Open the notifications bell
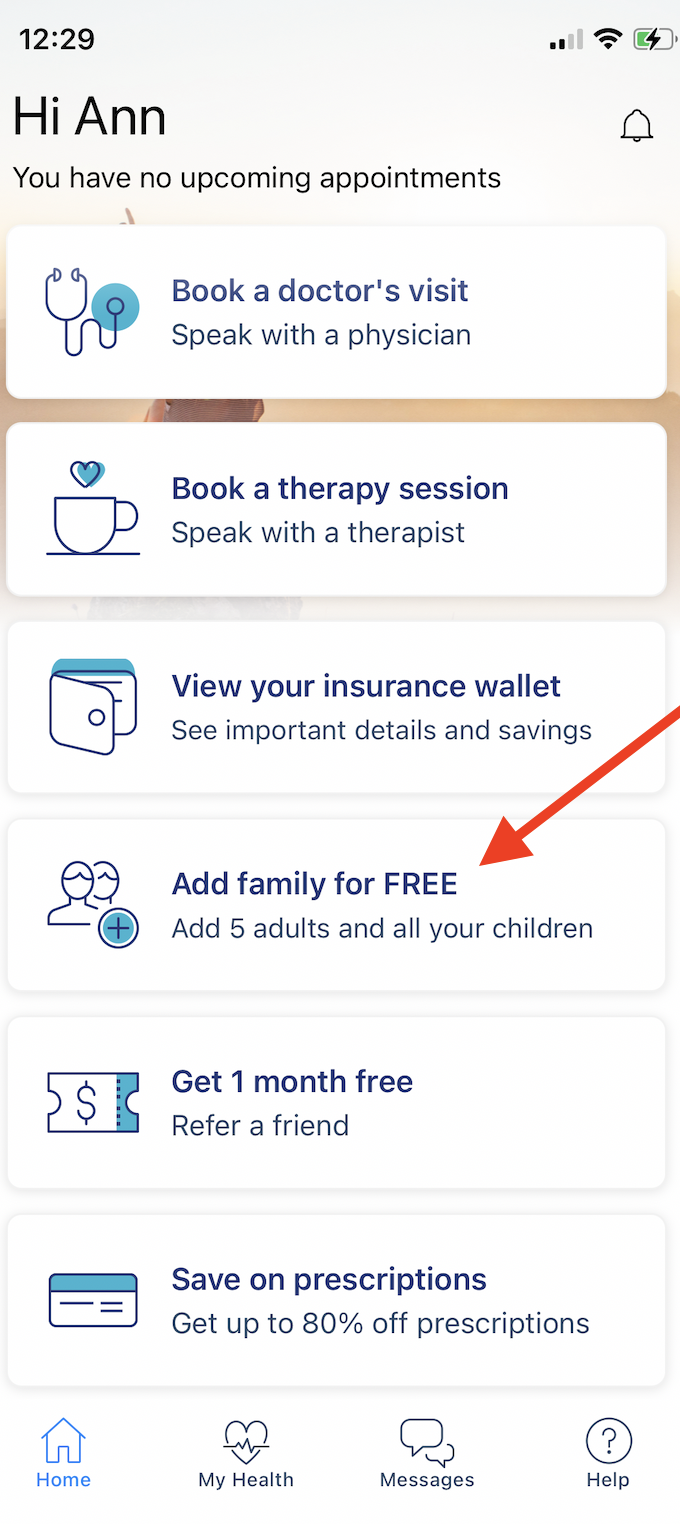680x1524 pixels. [636, 126]
